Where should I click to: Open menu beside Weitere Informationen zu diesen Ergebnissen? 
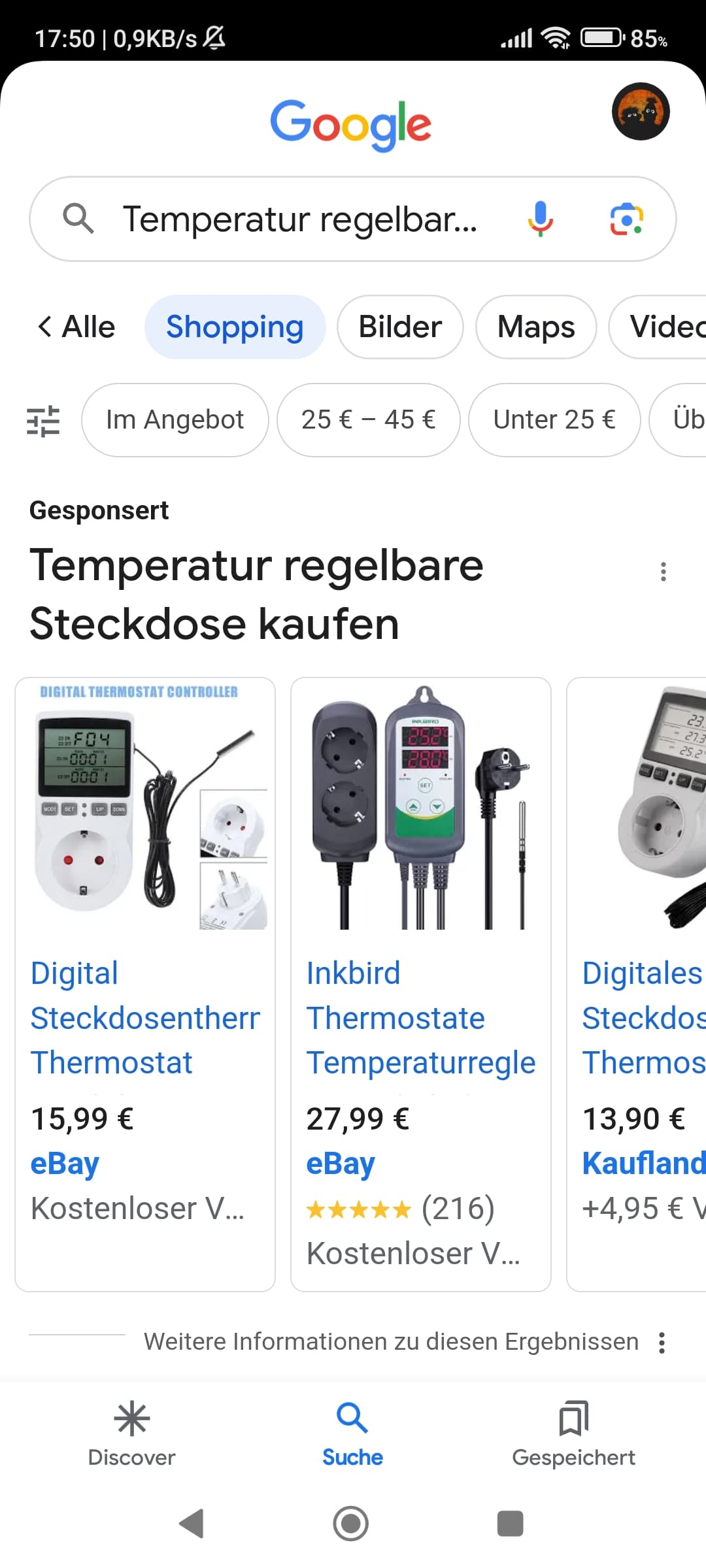click(x=662, y=1343)
